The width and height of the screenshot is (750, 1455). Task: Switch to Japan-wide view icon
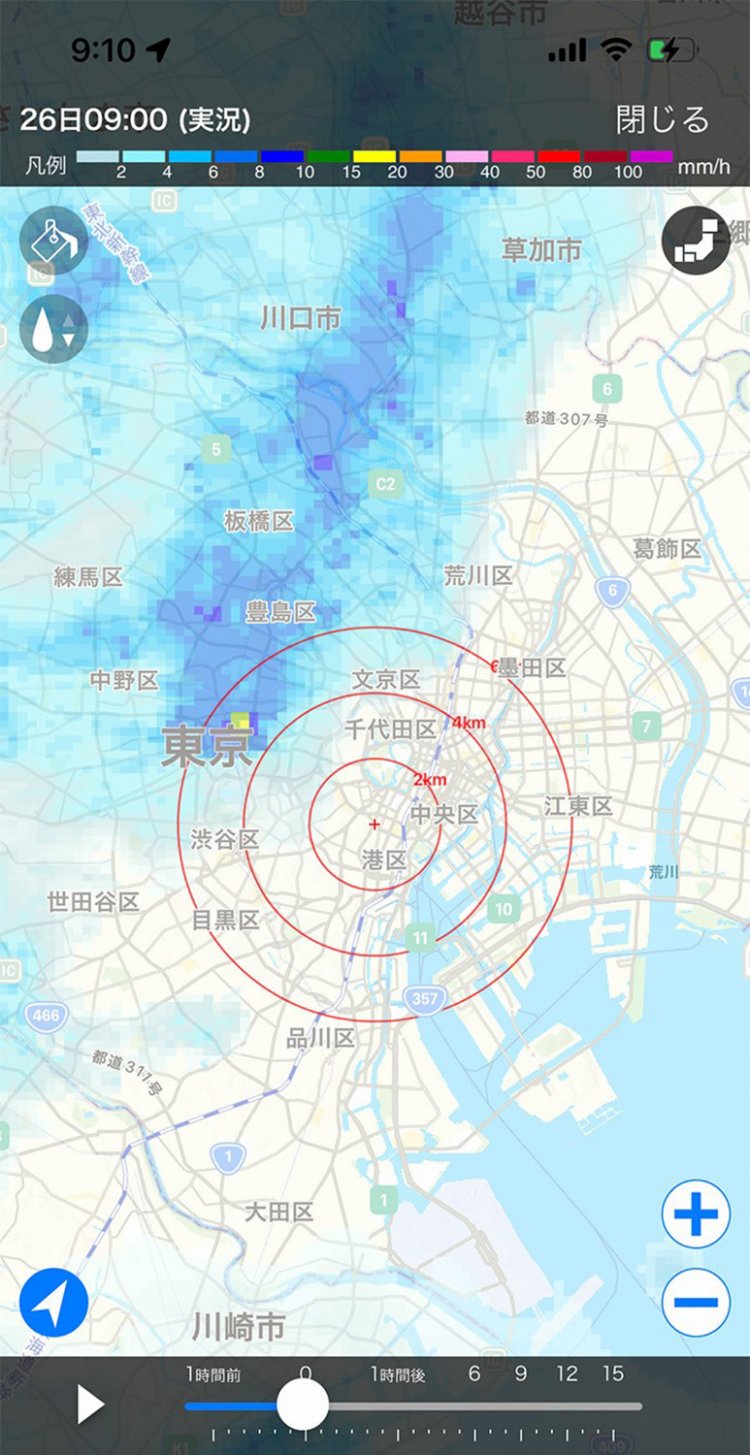coord(697,240)
